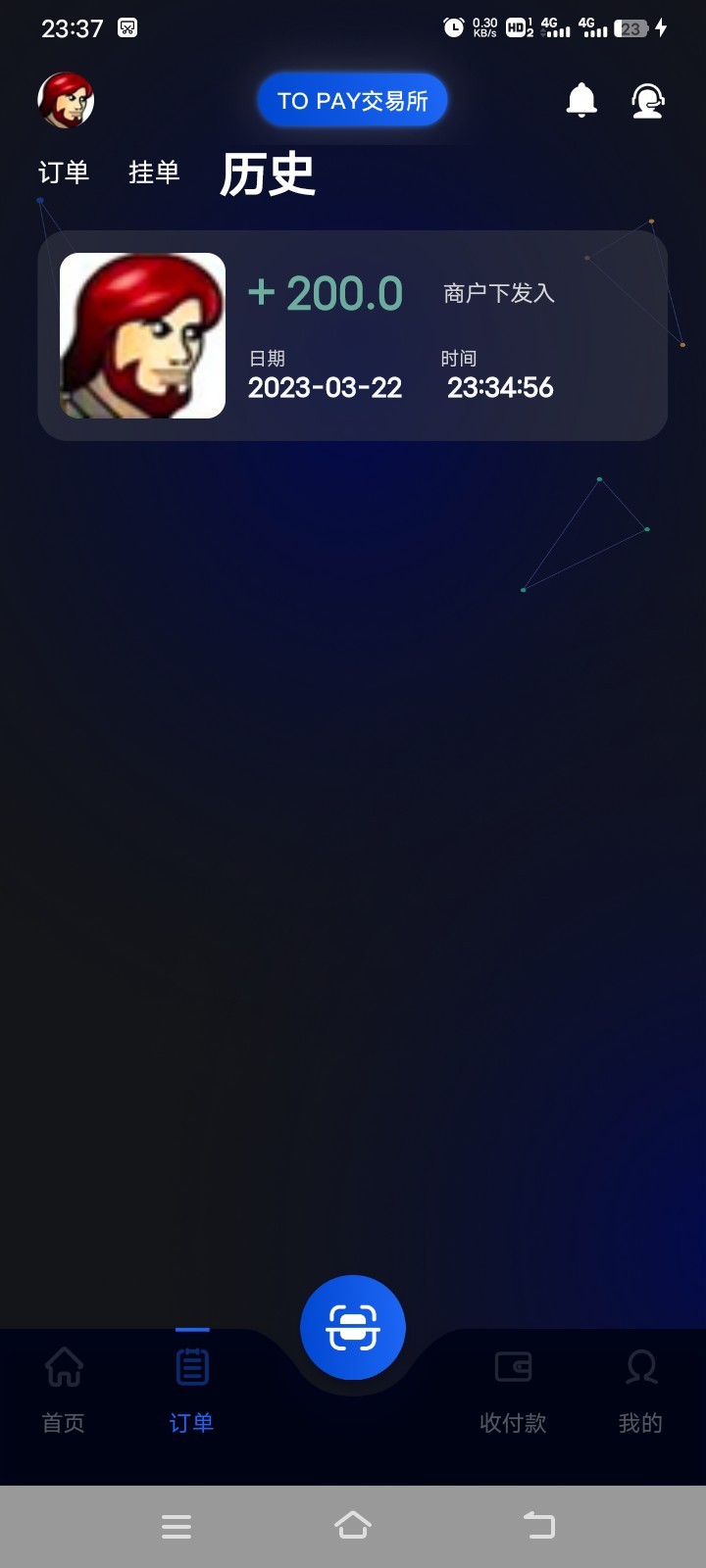Image resolution: width=706 pixels, height=1568 pixels.
Task: Tap the system back button
Action: 538,1525
